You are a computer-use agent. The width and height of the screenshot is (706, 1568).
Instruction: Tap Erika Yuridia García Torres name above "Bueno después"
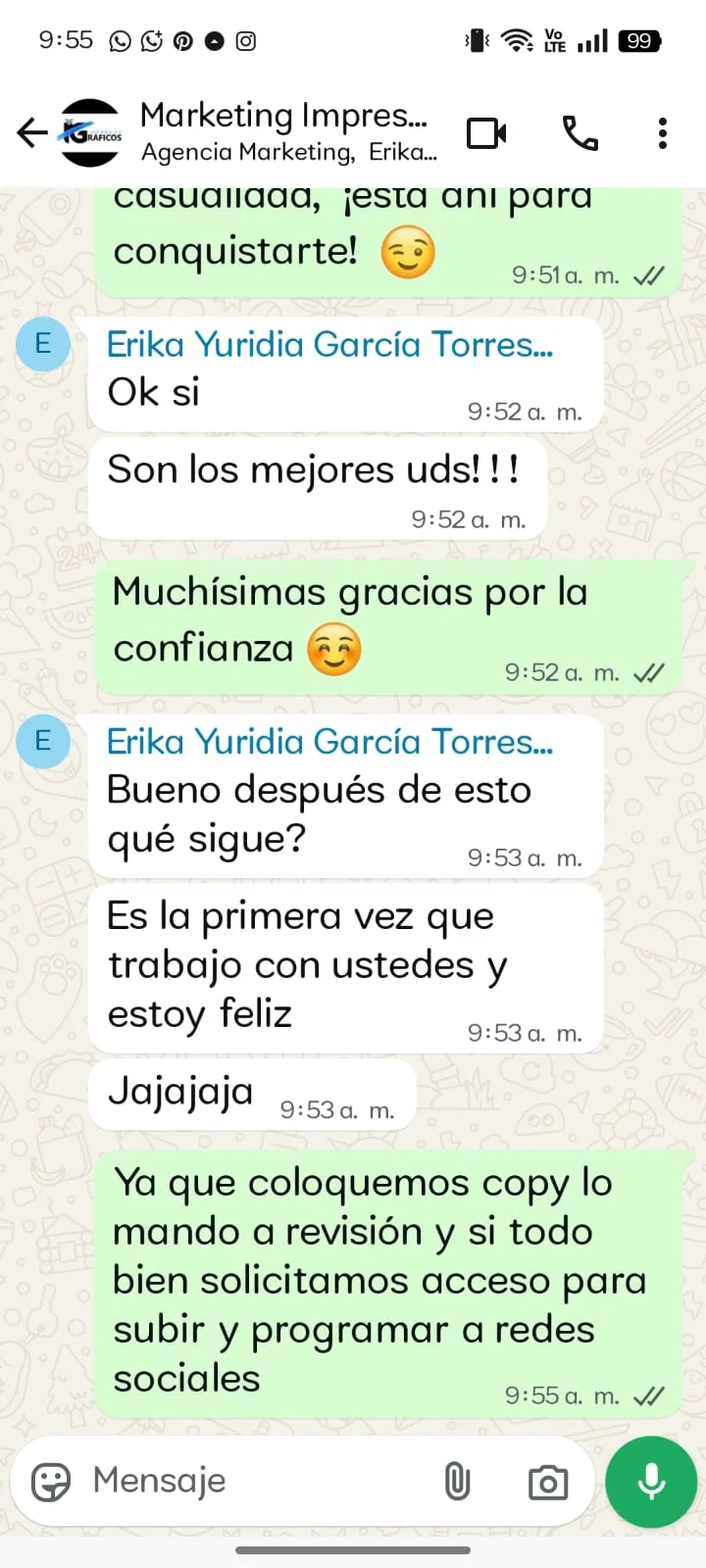(329, 742)
